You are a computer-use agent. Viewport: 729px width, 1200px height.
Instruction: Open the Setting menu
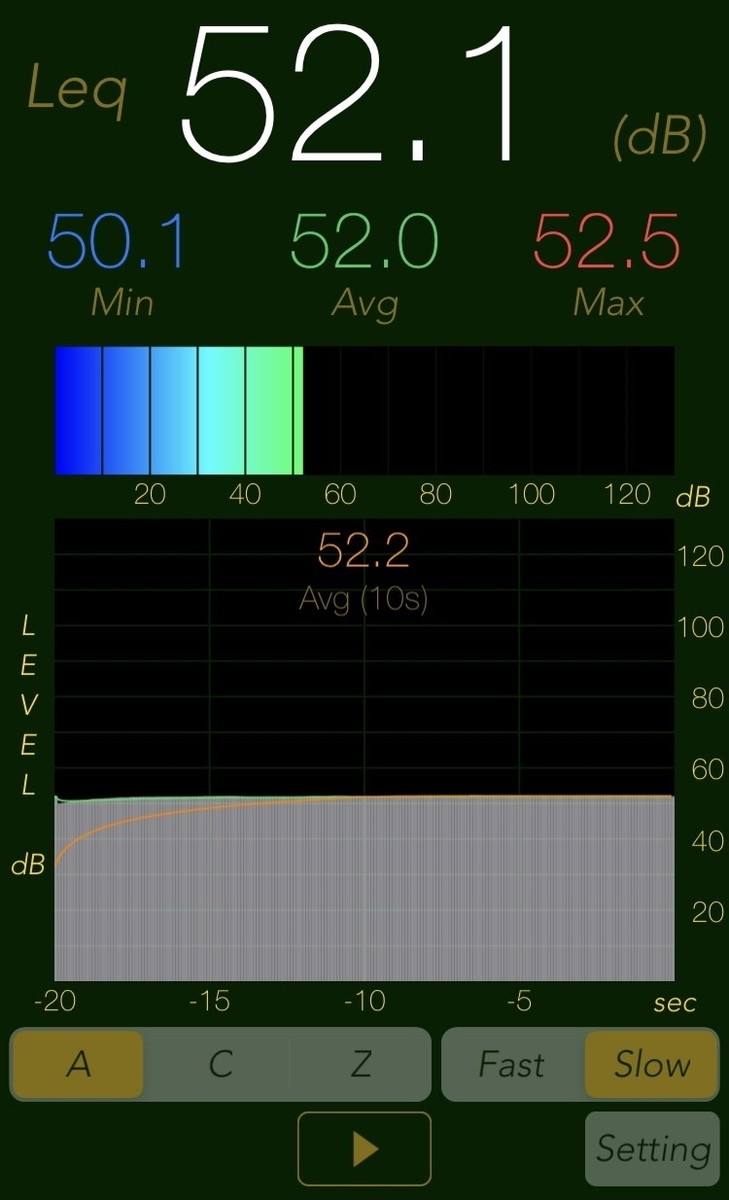[x=652, y=1148]
